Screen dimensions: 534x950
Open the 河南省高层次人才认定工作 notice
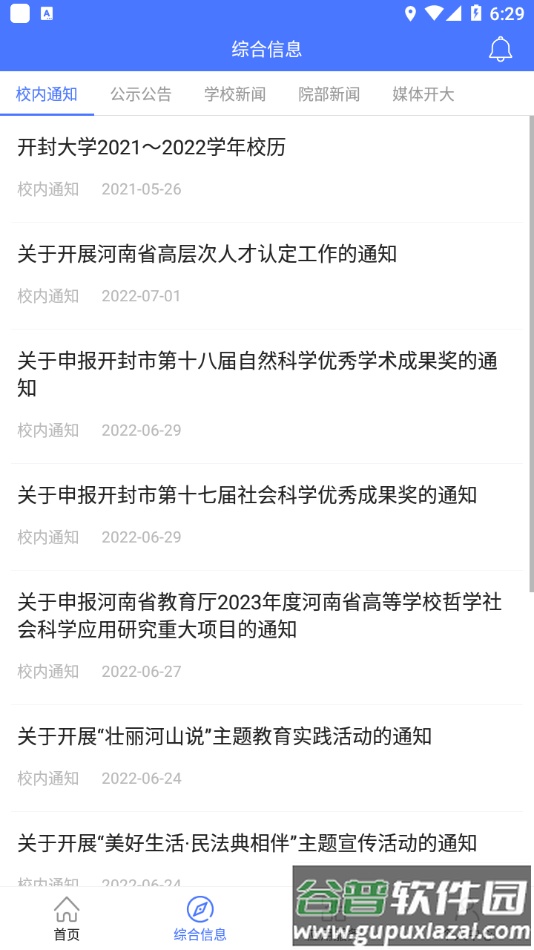click(267, 276)
